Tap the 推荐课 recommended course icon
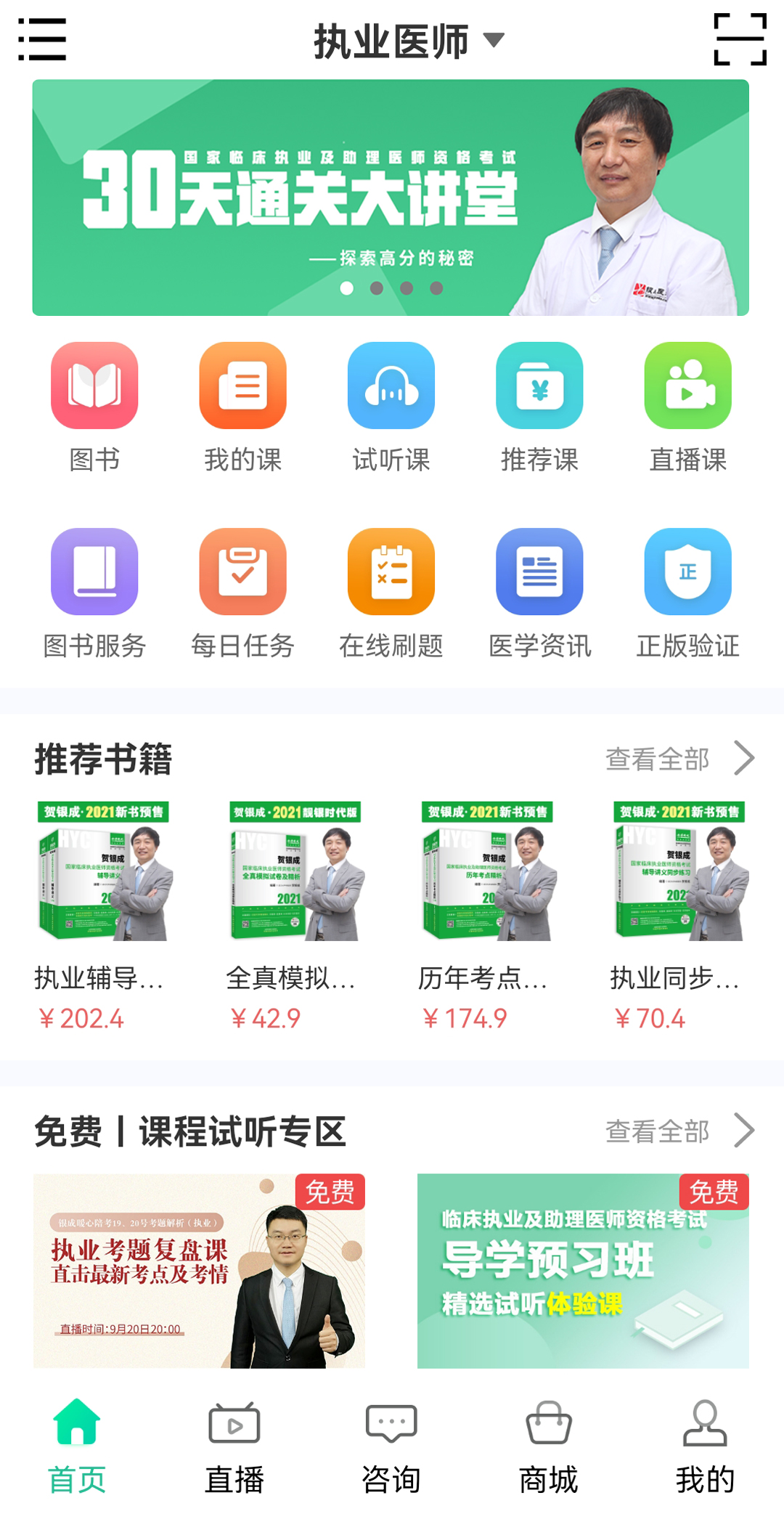The width and height of the screenshot is (784, 1514). pyautogui.click(x=539, y=386)
